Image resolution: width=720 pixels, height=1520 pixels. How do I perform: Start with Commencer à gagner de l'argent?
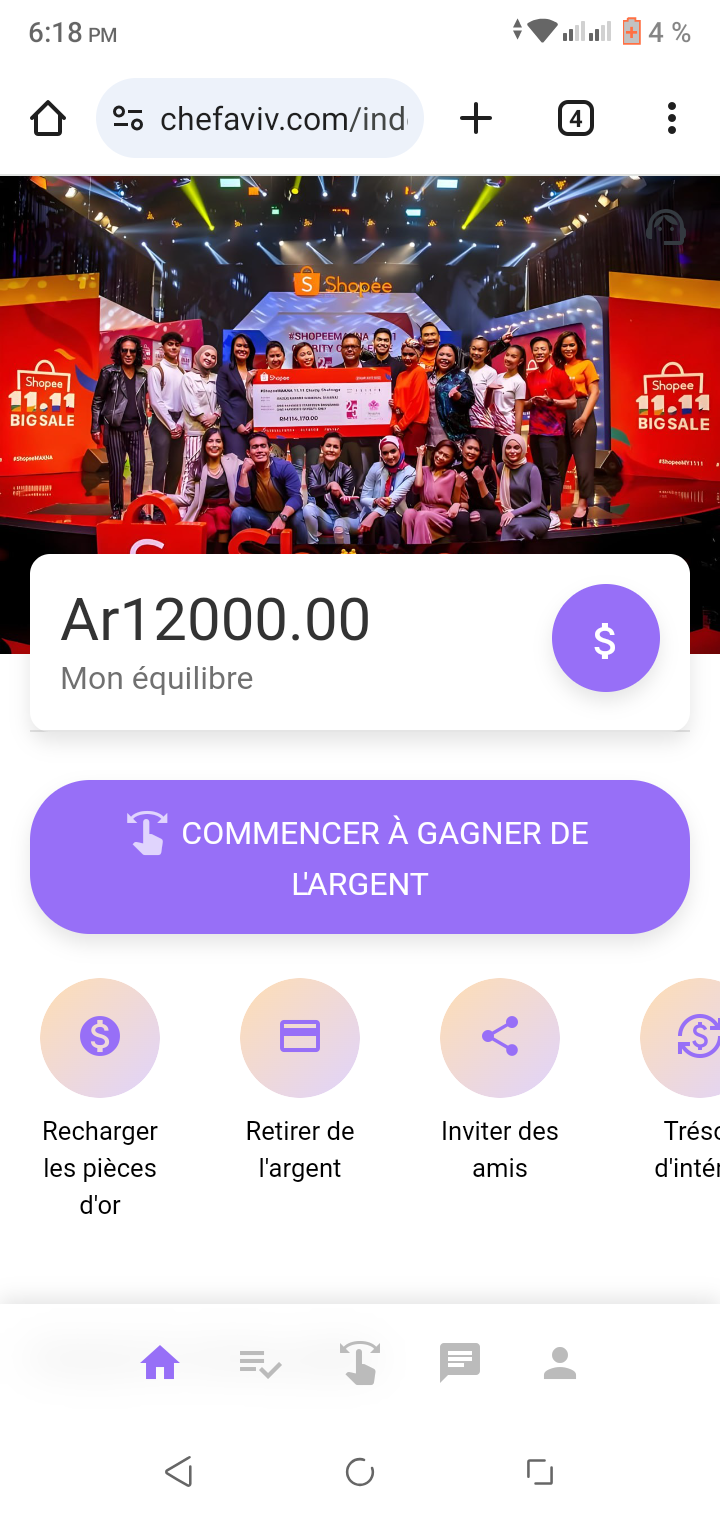(x=360, y=857)
